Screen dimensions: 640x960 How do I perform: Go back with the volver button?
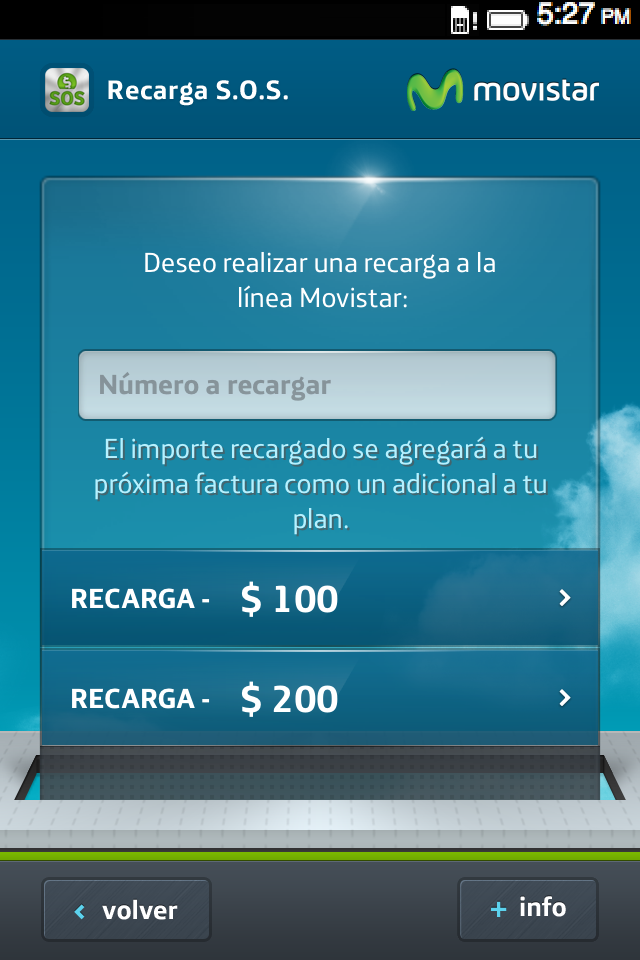point(126,910)
